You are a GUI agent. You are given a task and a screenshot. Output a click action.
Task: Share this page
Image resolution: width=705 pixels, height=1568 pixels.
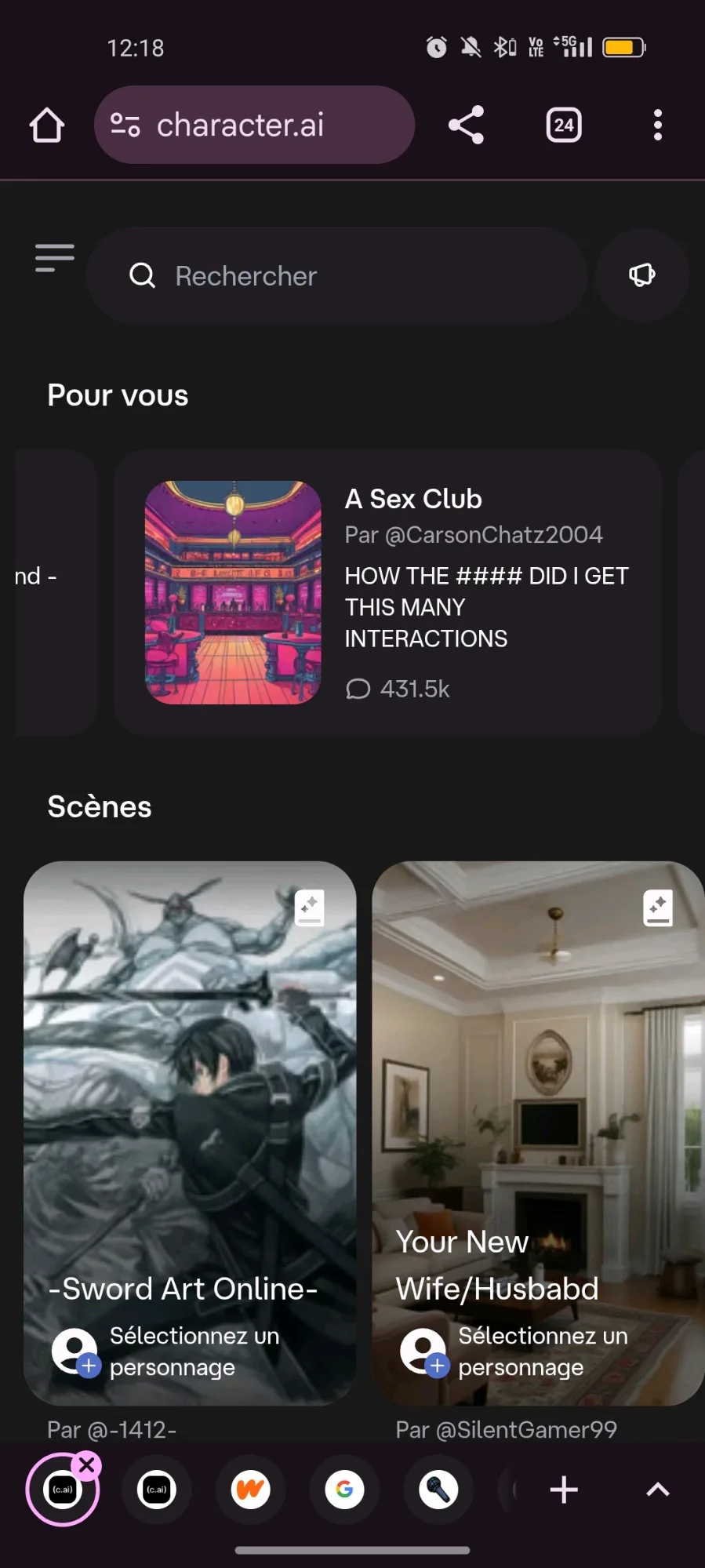click(x=466, y=126)
